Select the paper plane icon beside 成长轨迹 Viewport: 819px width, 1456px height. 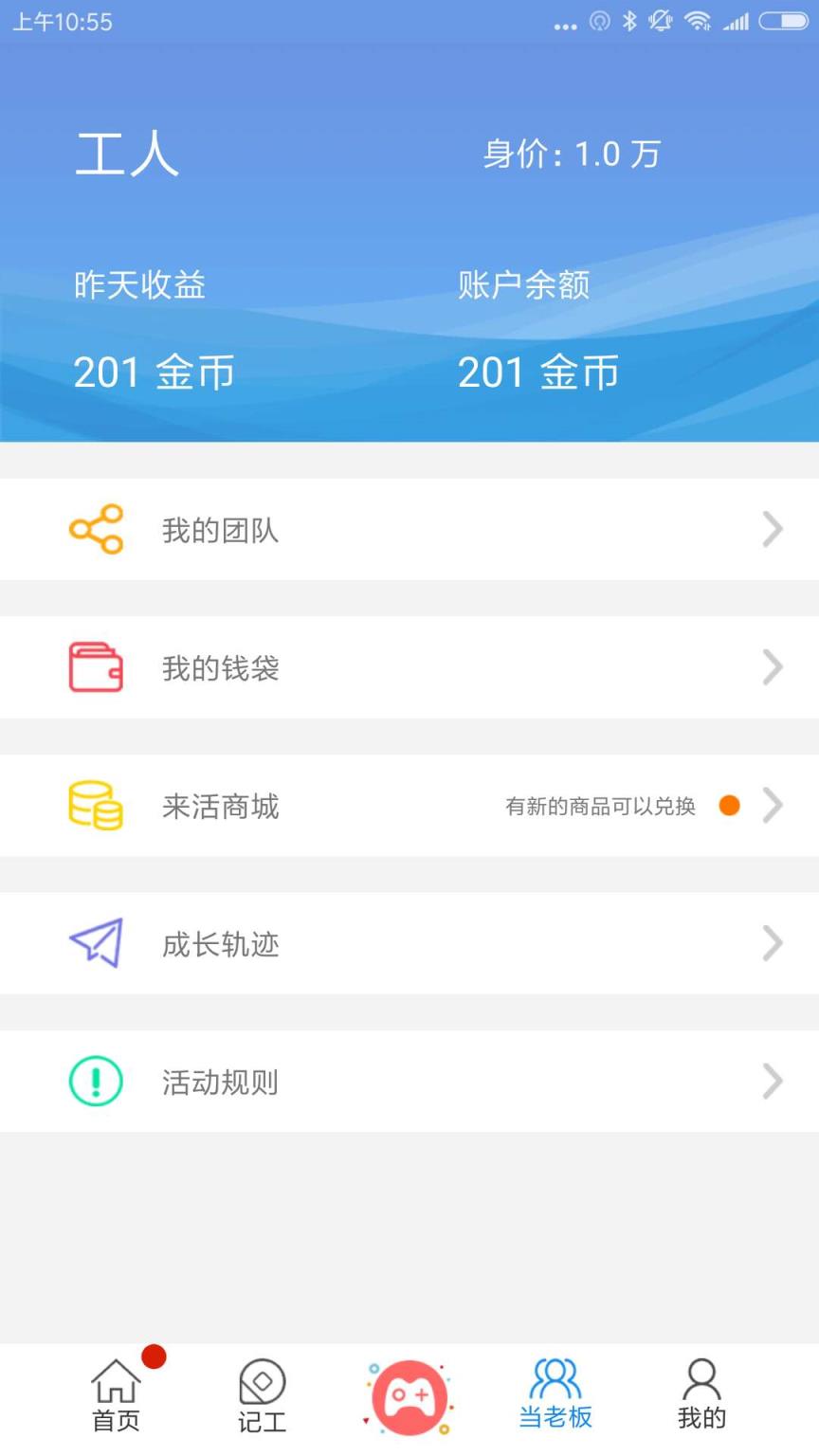96,941
